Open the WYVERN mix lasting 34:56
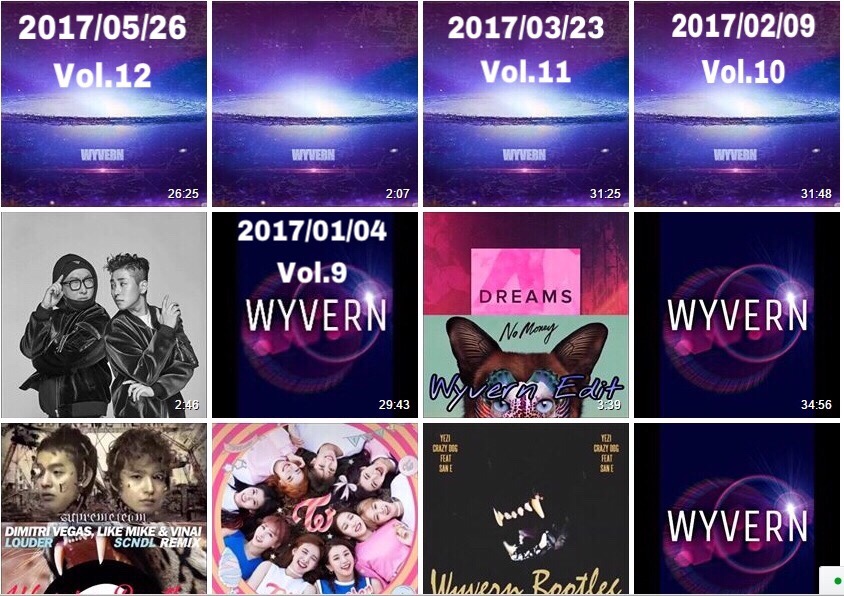 (737, 314)
